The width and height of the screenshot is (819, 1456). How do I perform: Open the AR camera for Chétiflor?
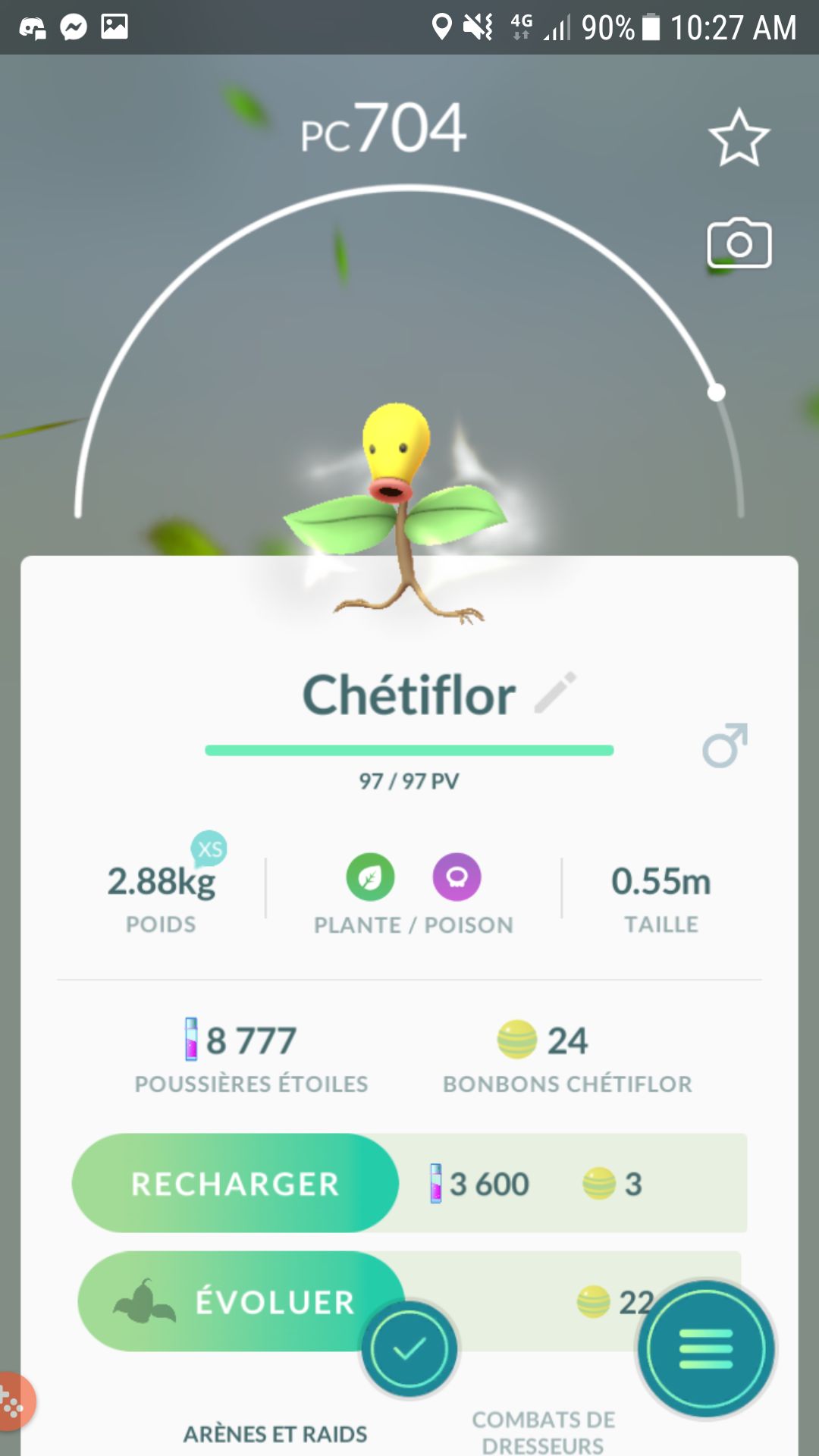pyautogui.click(x=739, y=244)
